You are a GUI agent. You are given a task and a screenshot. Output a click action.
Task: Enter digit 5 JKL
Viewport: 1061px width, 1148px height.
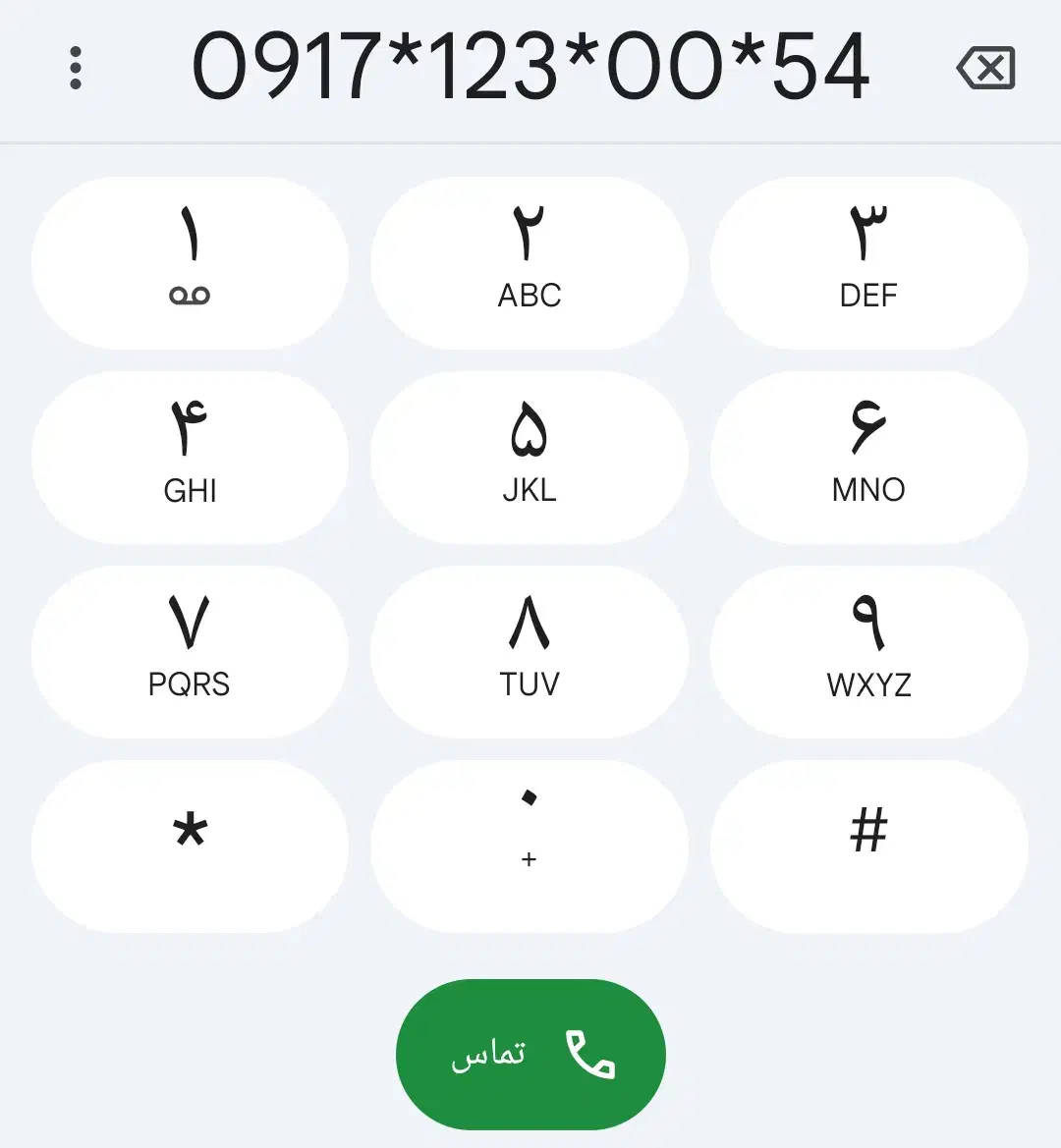pyautogui.click(x=530, y=457)
